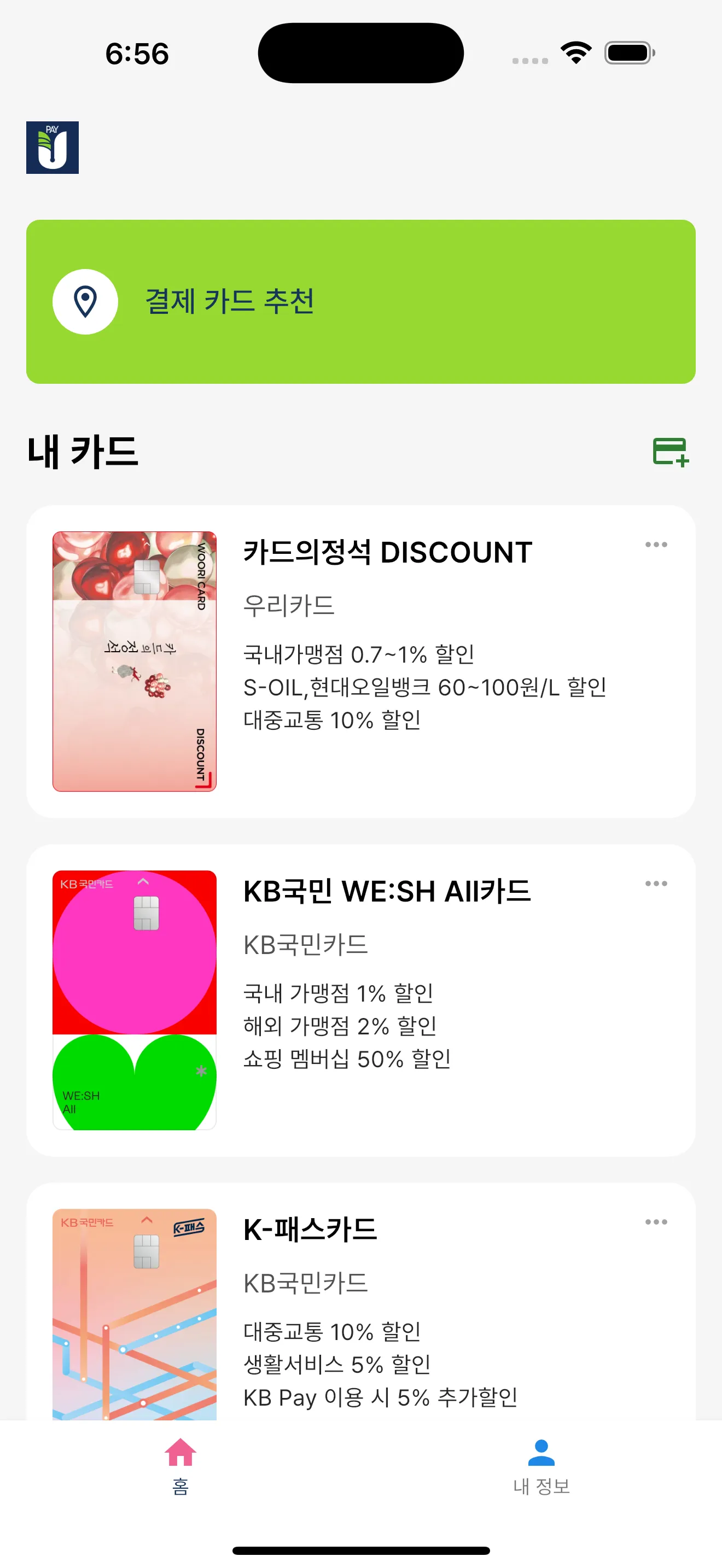Viewport: 722px width, 1568px height.
Task: Open the 카드의정석 DISCOUNT card details
Action: point(387,552)
